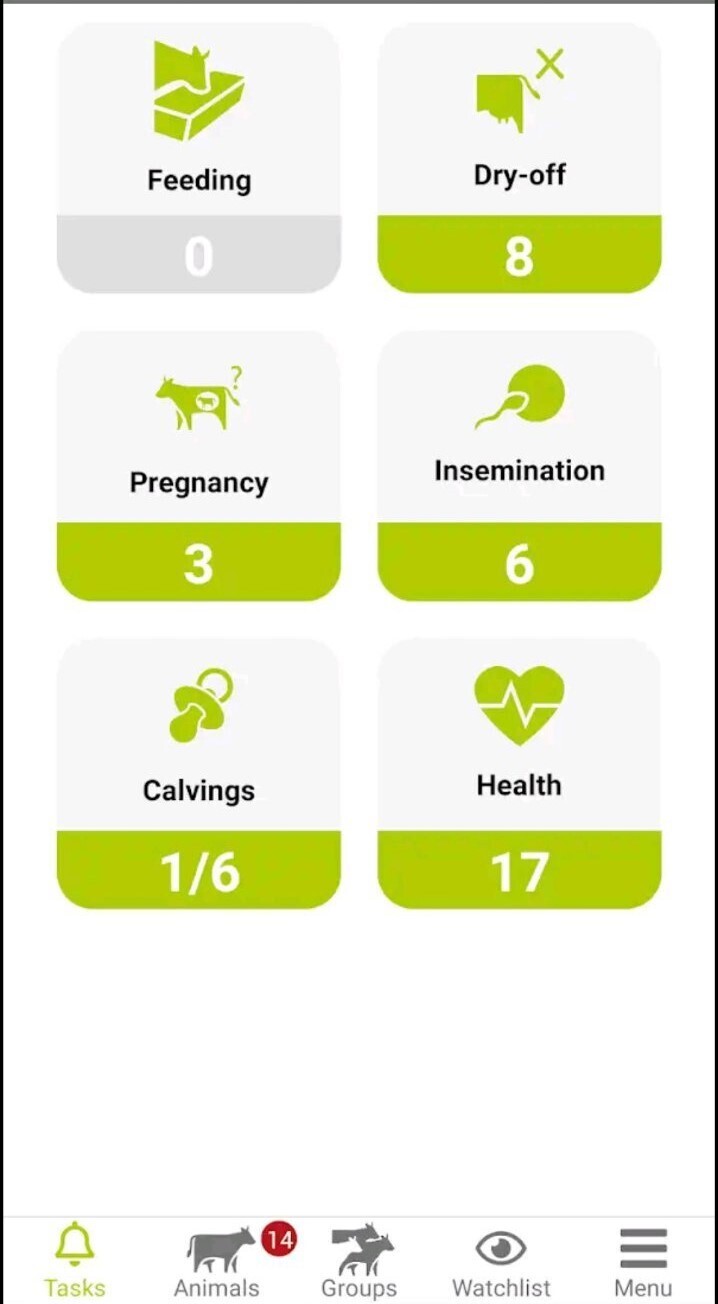Open the Menu tab
Viewport: 718px width, 1304px height.
coord(643,1260)
